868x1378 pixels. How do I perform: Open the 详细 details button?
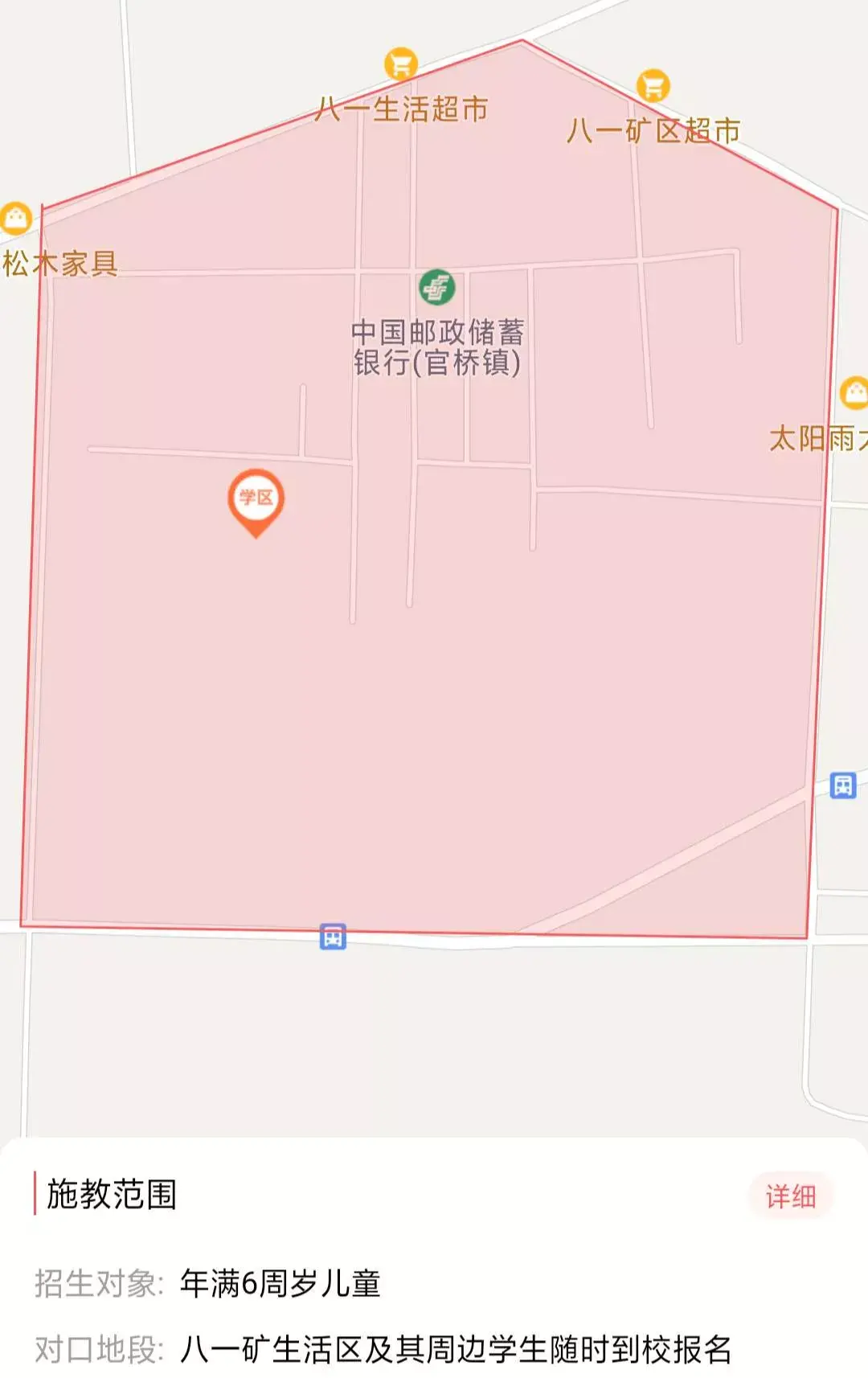791,1196
